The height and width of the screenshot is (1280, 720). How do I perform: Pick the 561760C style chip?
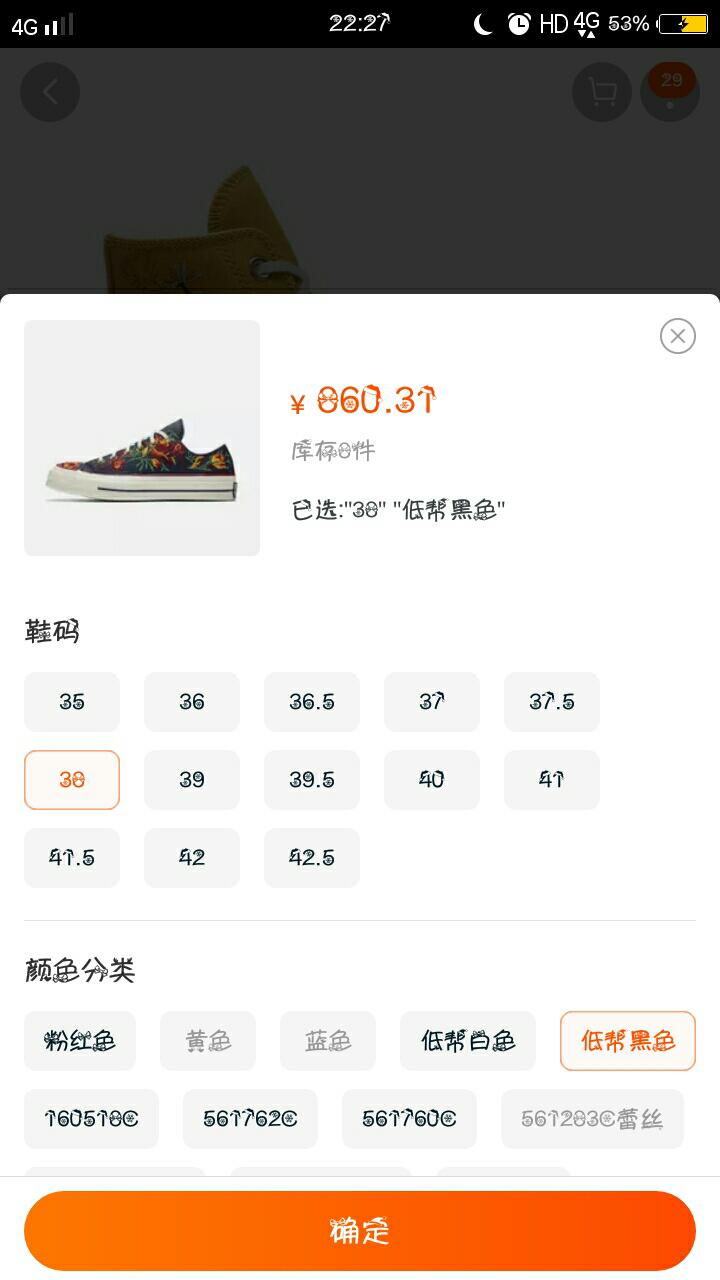409,1119
